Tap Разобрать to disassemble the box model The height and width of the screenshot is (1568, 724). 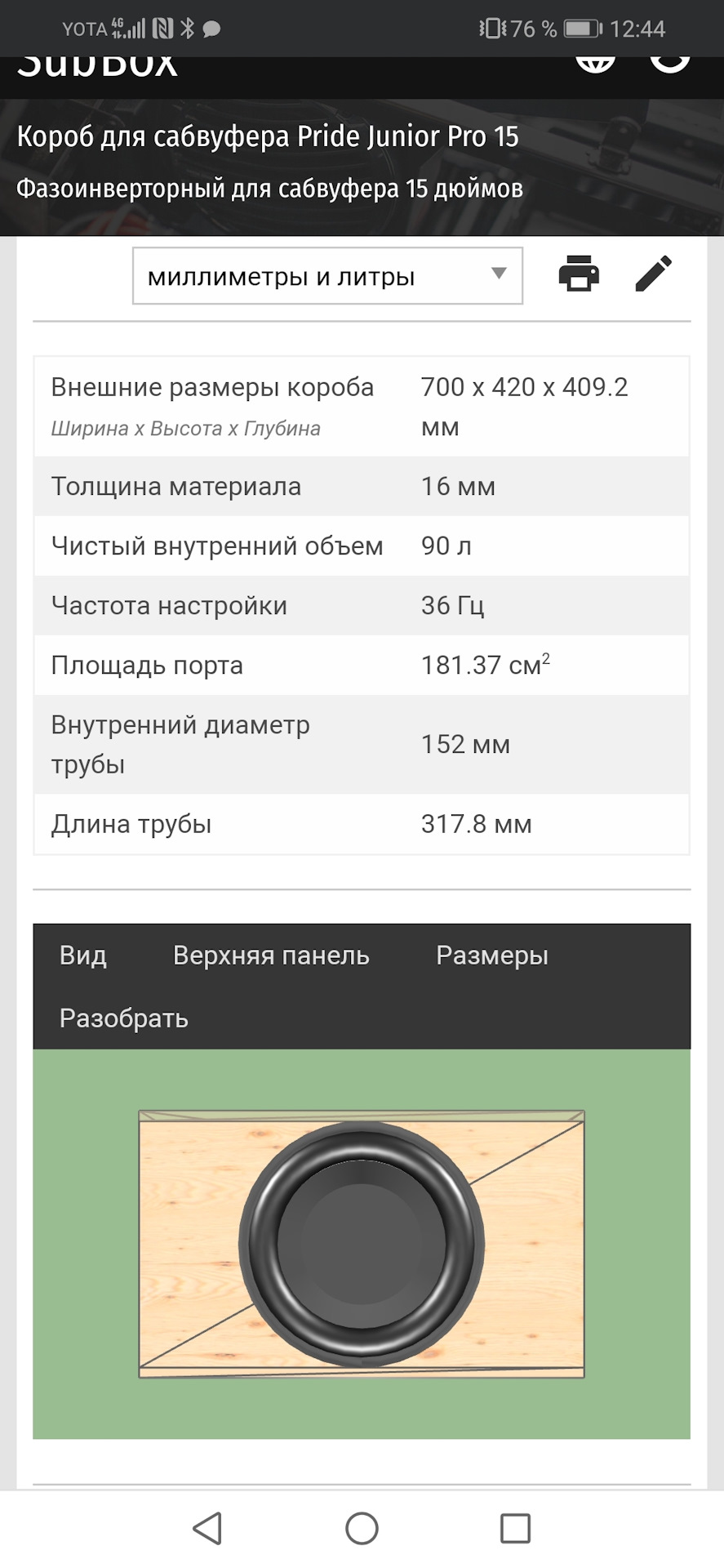click(124, 1018)
